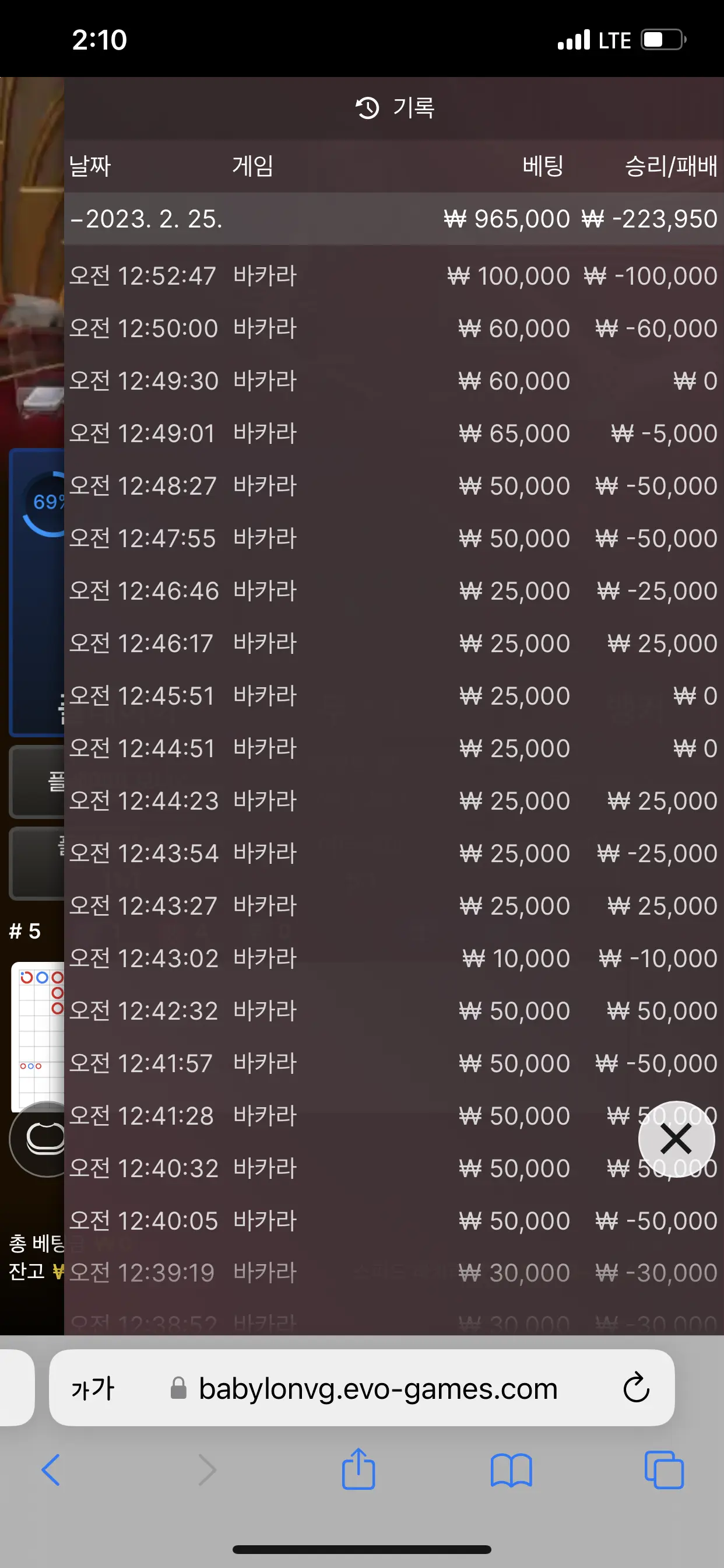Image resolution: width=724 pixels, height=1568 pixels.
Task: Open Safari bookmarks
Action: 511,1470
